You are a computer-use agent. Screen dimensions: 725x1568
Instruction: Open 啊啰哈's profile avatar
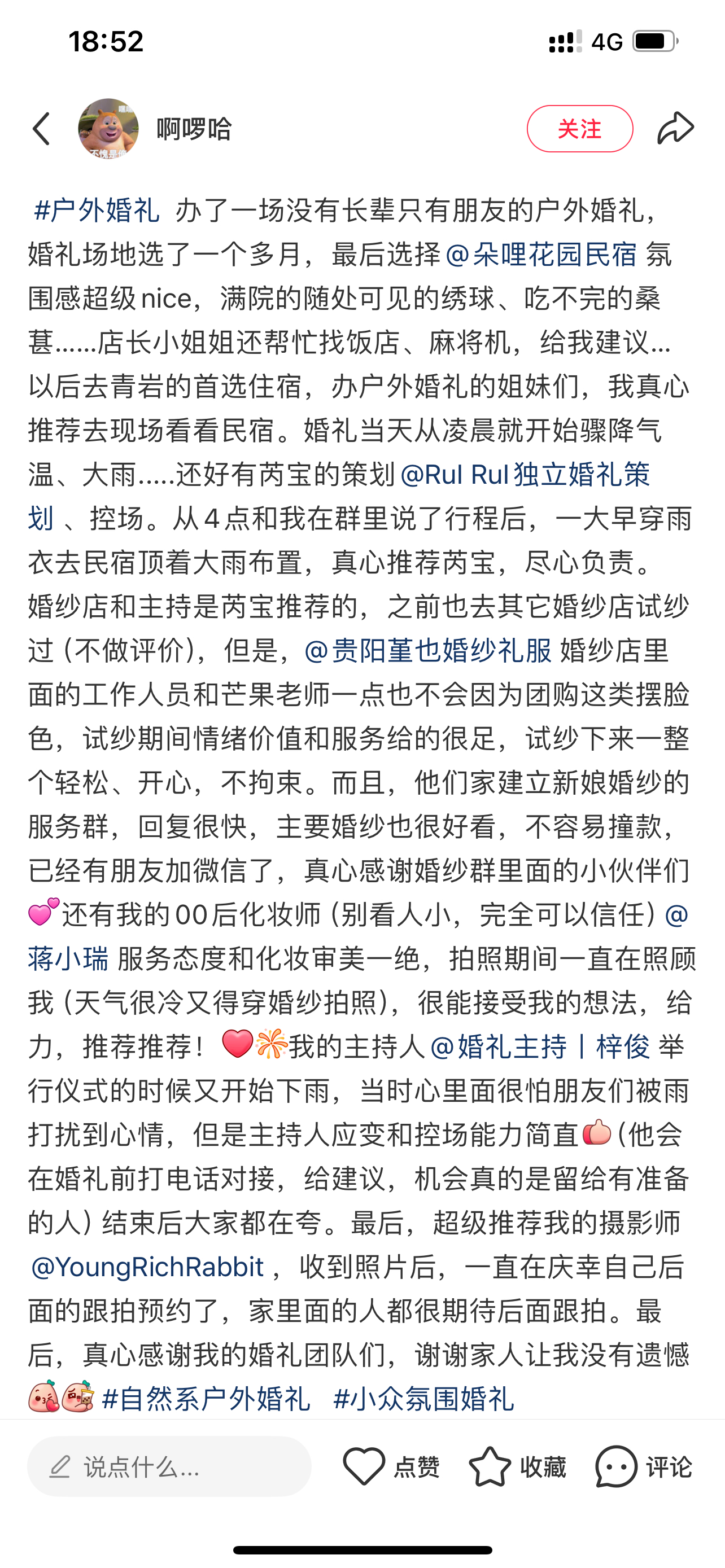coord(108,129)
